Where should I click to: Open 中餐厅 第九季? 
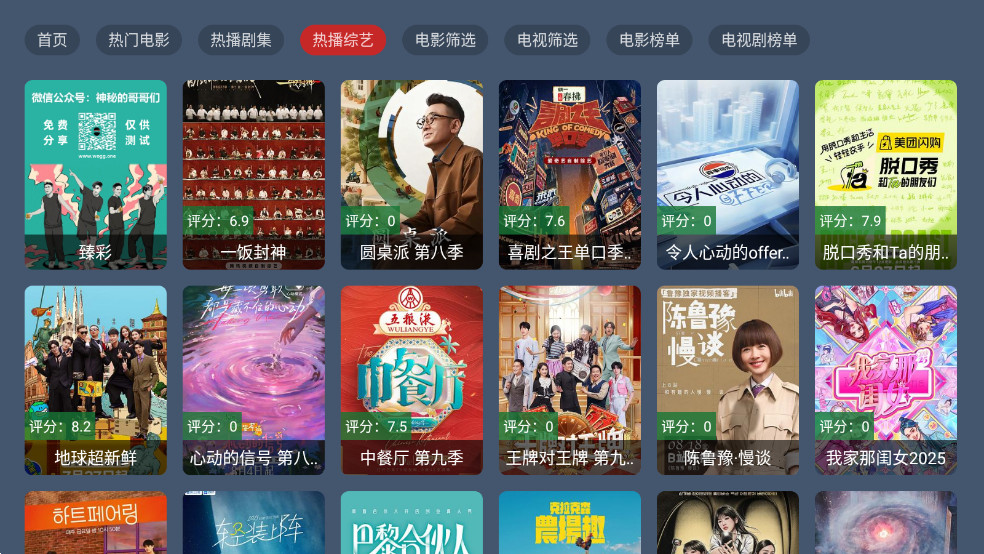click(412, 380)
